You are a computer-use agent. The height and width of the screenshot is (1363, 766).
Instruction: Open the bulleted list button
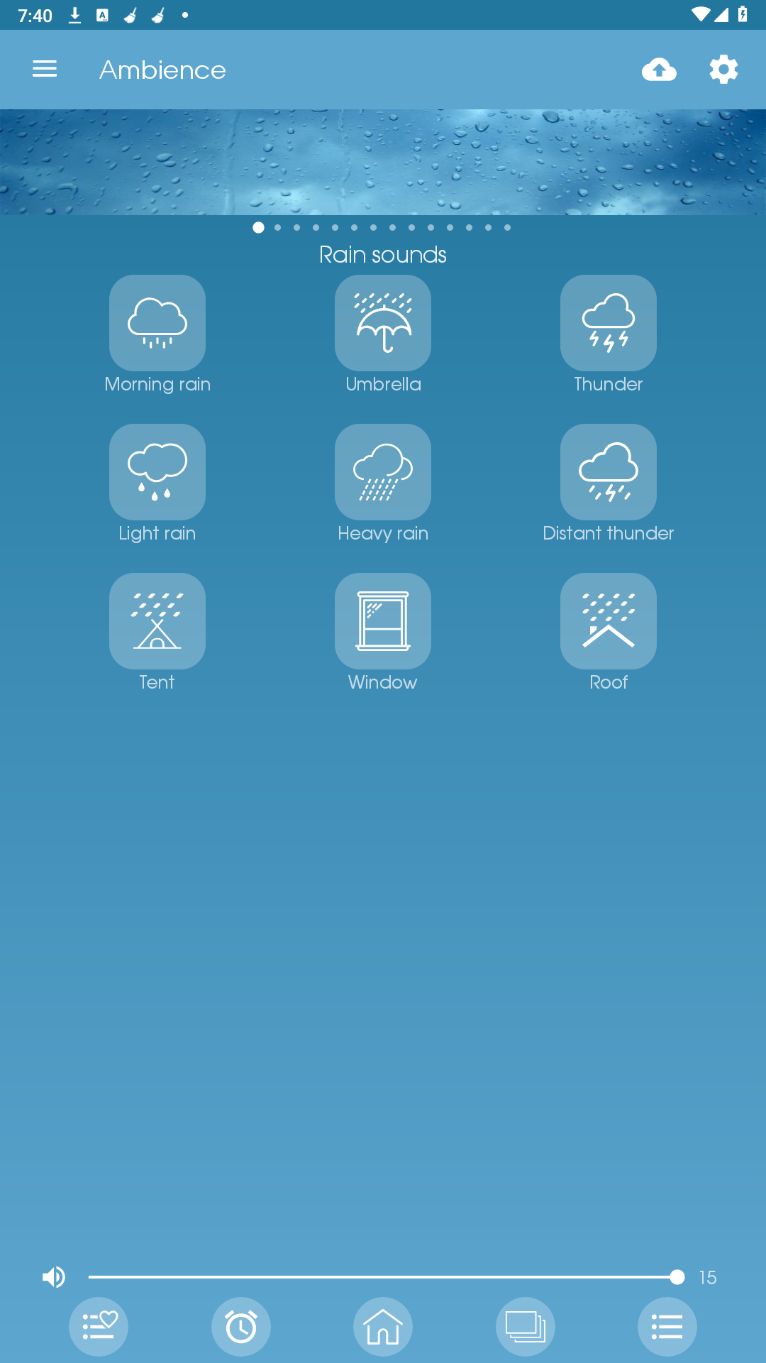coord(667,1327)
